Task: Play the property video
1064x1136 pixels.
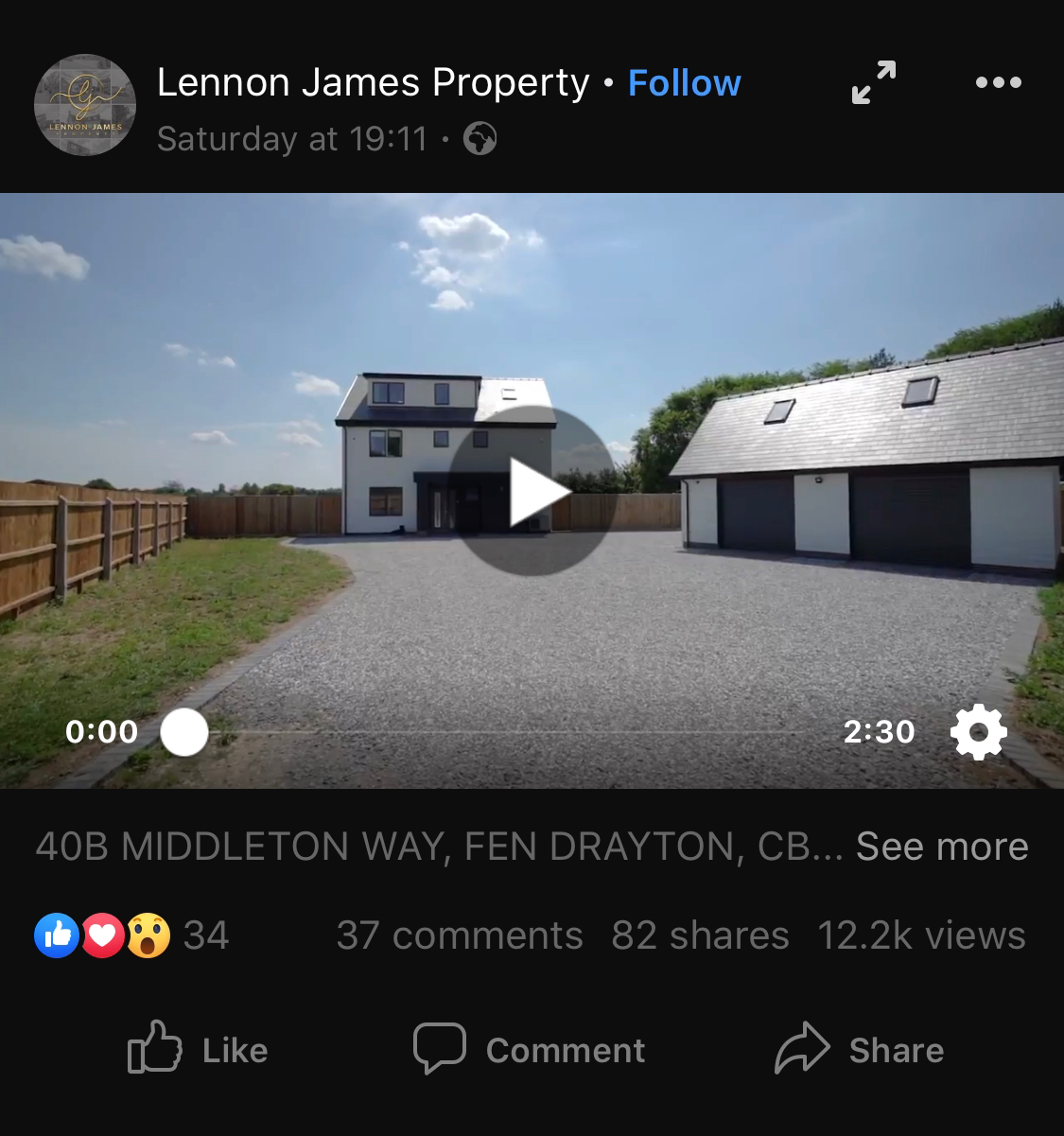Action: [532, 491]
